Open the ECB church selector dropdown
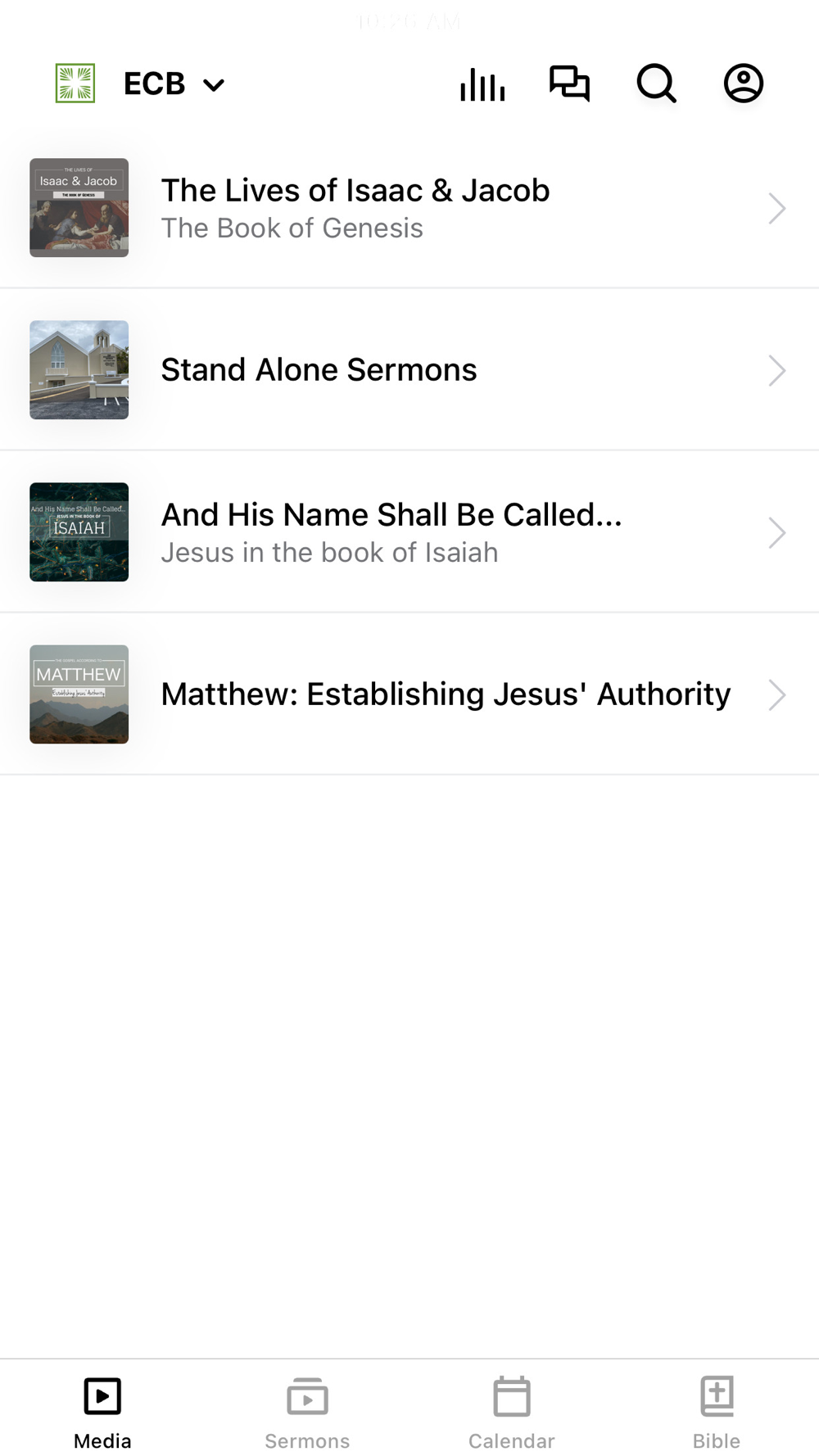819x1456 pixels. [174, 84]
